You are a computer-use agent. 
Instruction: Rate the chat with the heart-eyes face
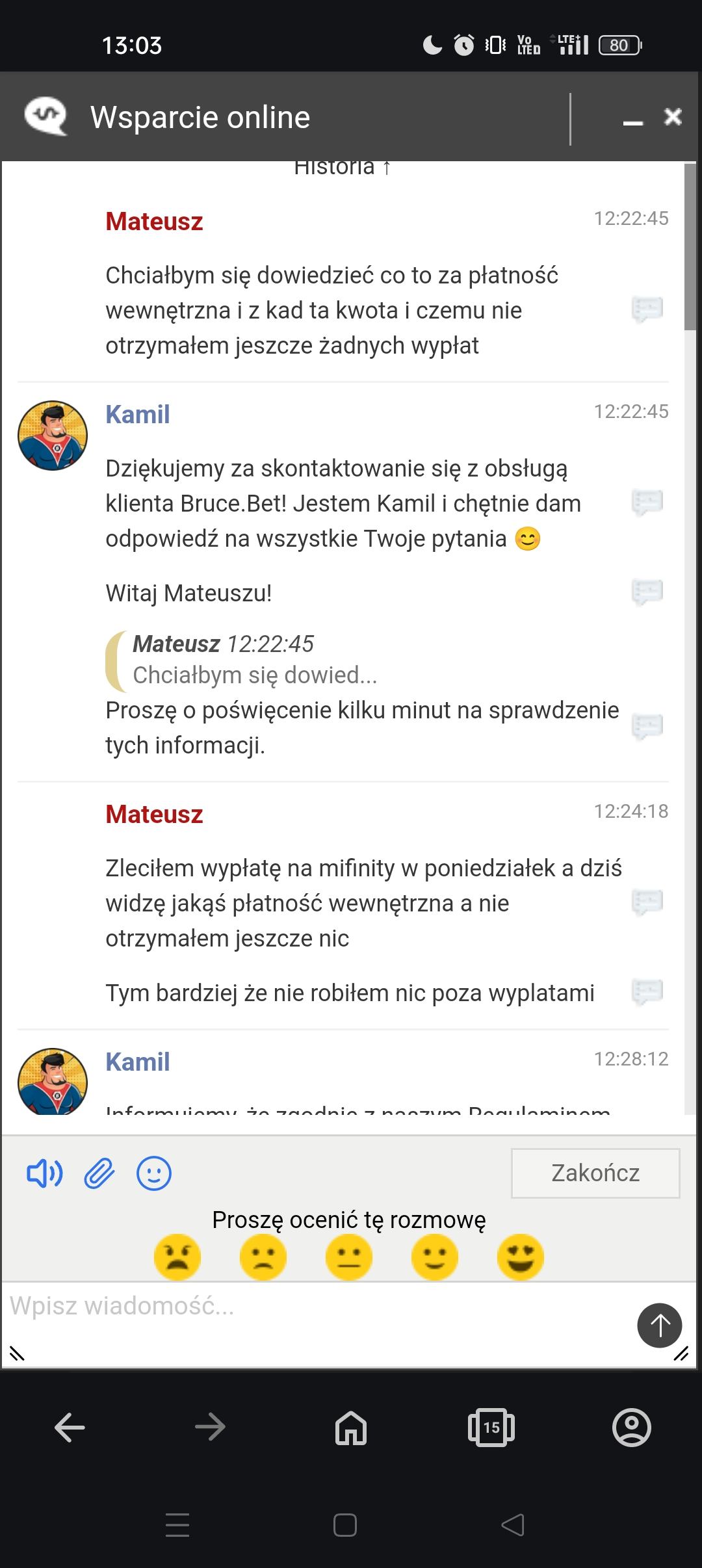click(520, 1257)
